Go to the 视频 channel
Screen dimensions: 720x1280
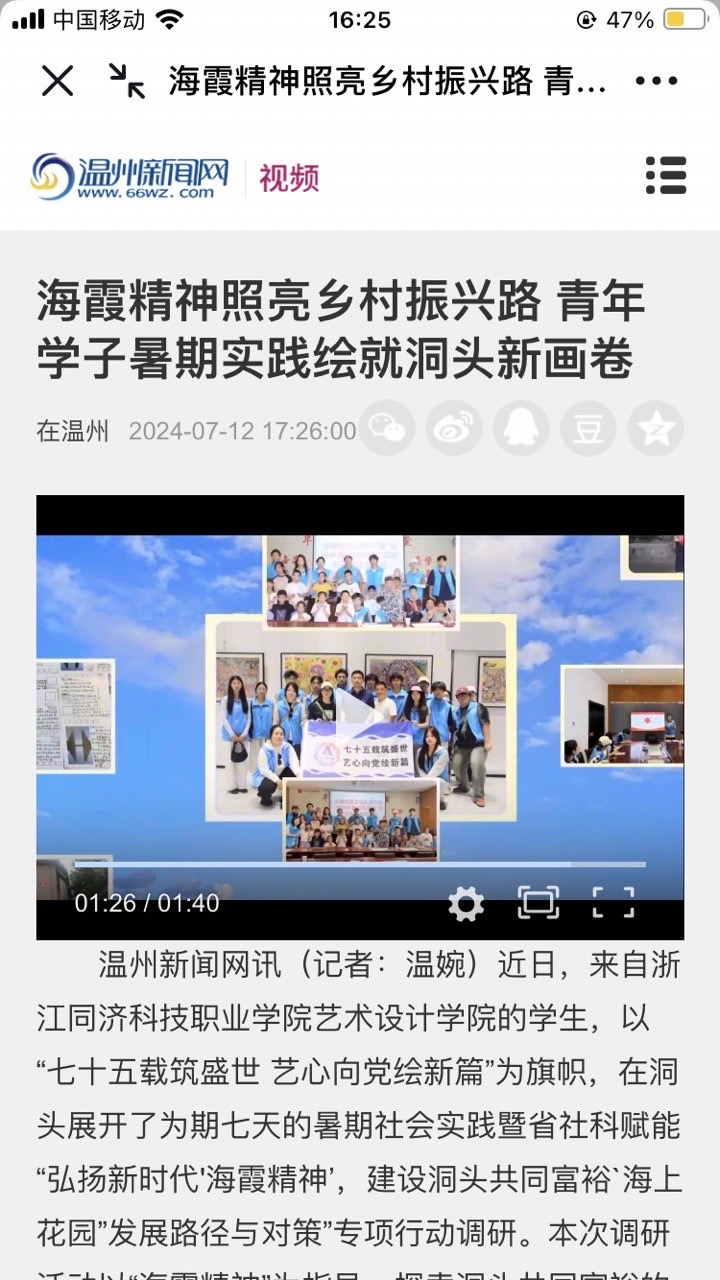coord(289,178)
